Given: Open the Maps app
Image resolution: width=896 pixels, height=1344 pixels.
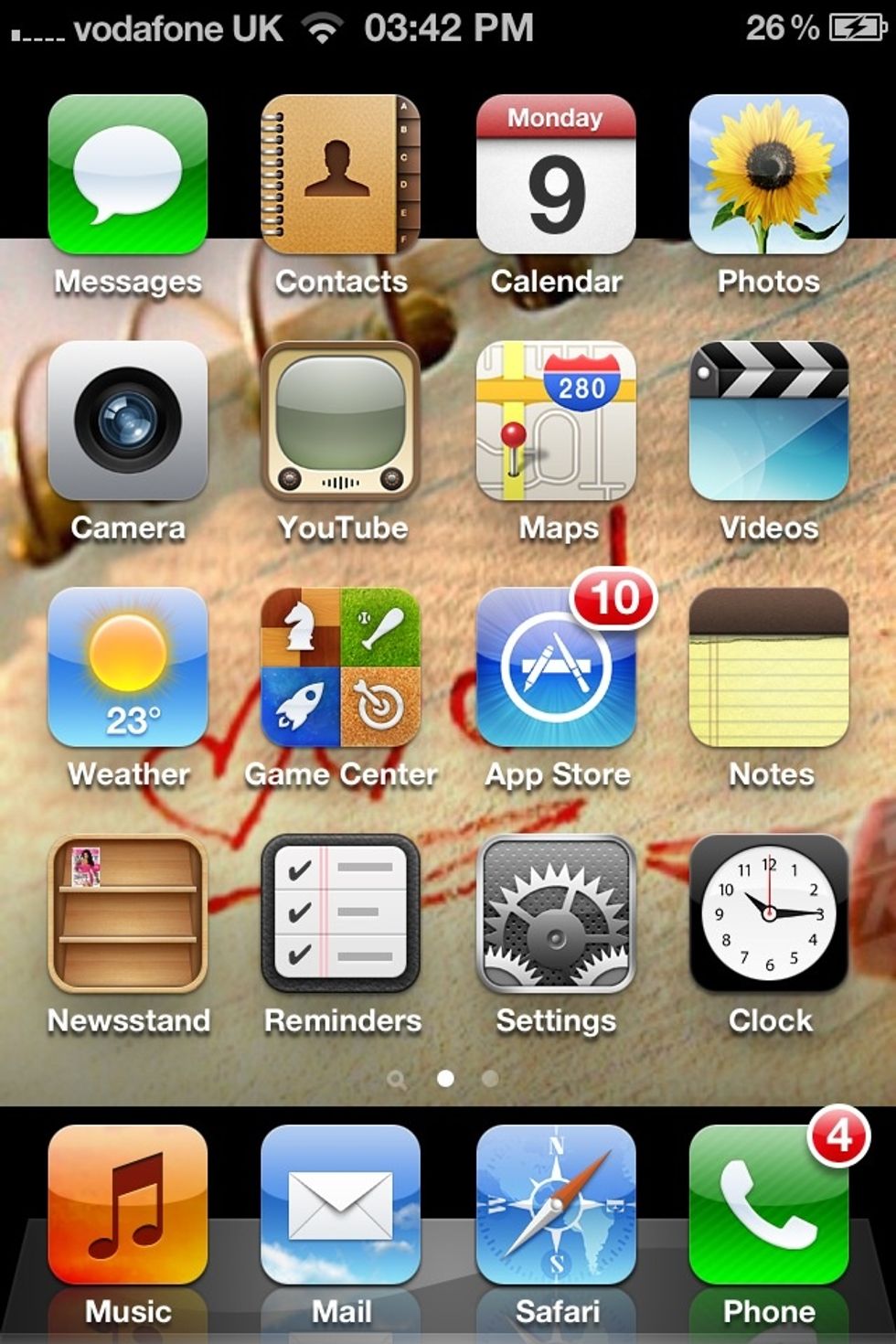Looking at the screenshot, I should coord(556,421).
